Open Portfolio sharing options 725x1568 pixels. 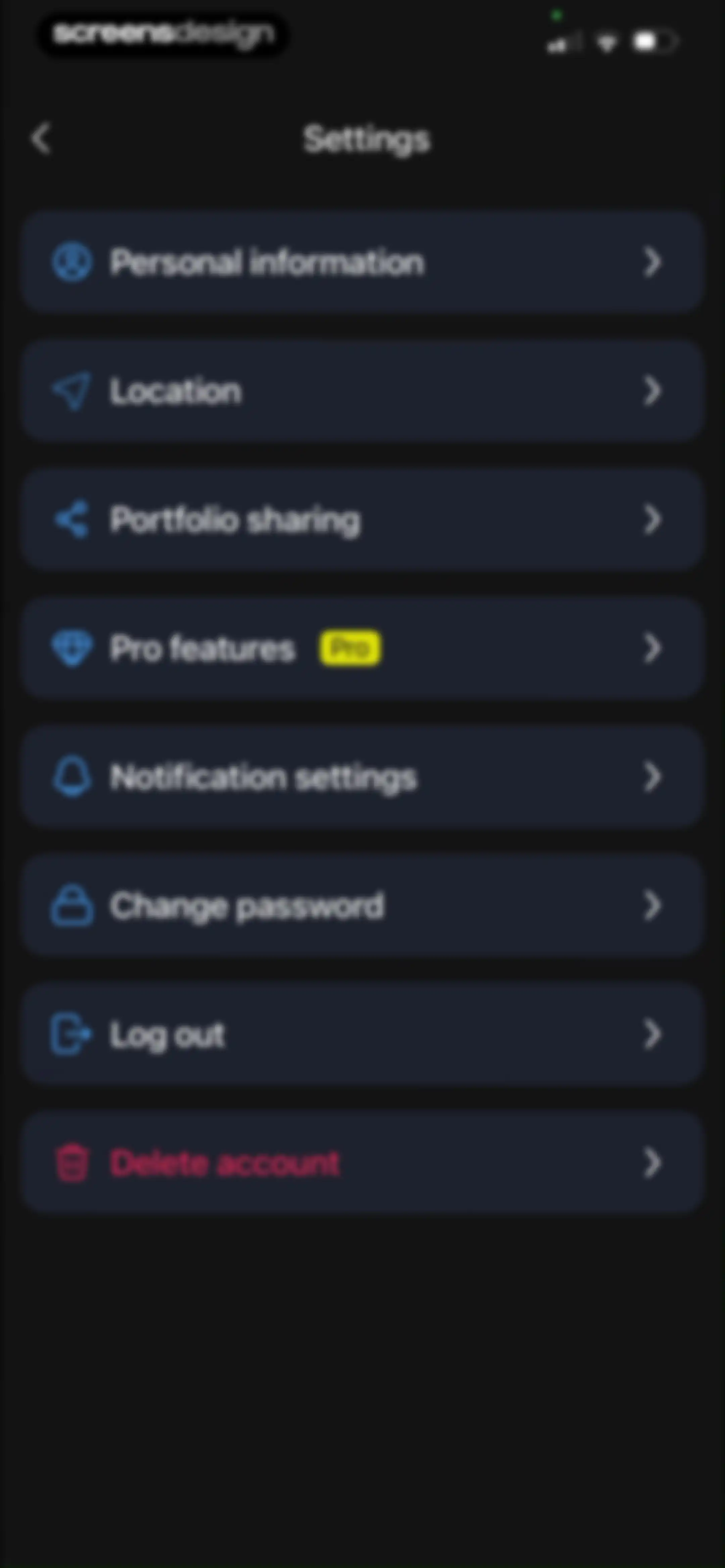(x=363, y=519)
